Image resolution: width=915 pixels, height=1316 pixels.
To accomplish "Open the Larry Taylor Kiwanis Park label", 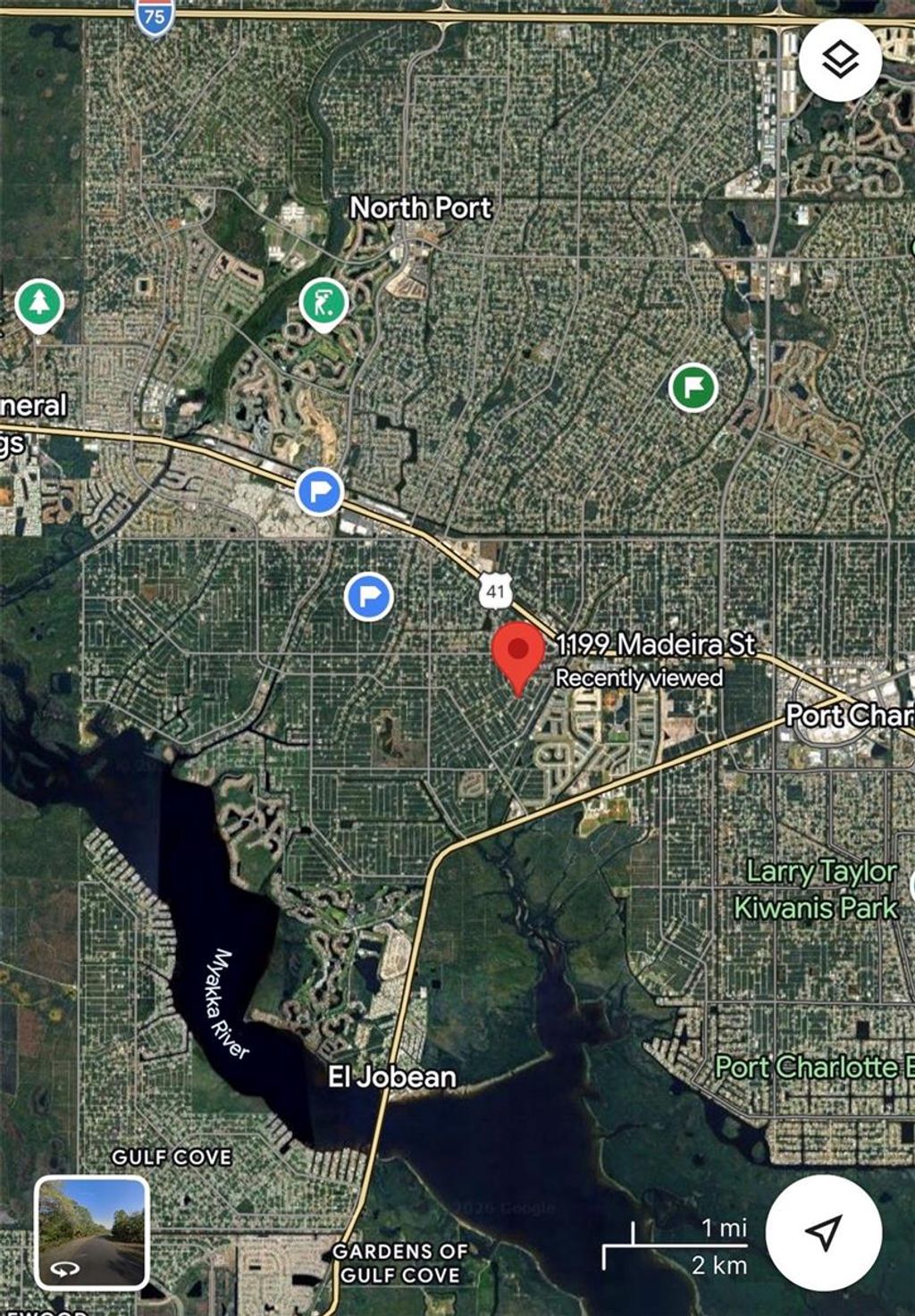I will click(x=818, y=889).
